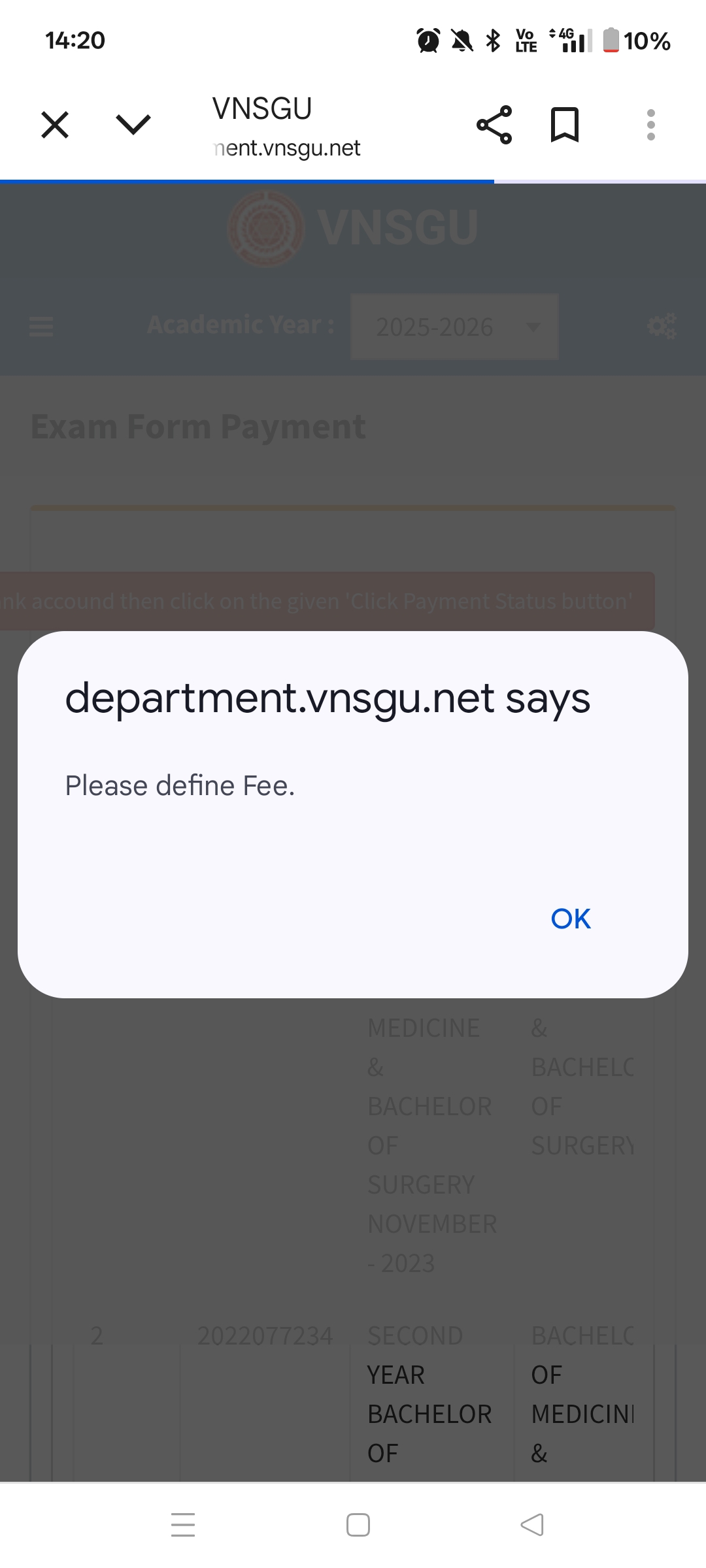706x1568 pixels.
Task: Go to the home screen
Action: pos(358,1525)
